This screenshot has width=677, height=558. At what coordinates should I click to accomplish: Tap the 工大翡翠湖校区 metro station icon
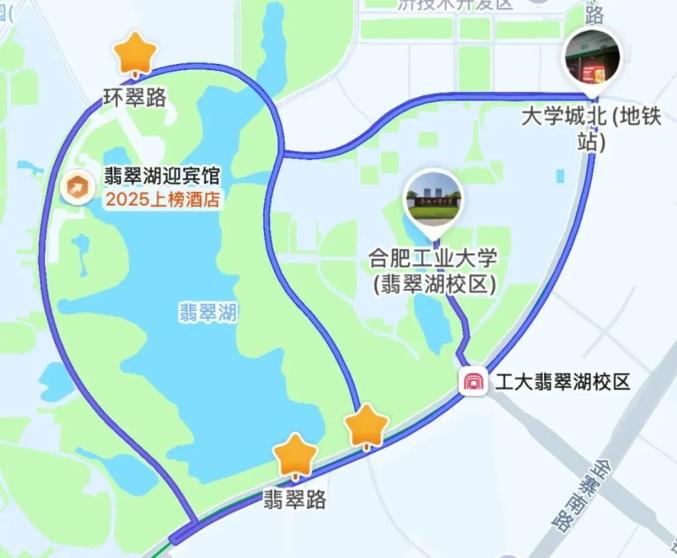(x=472, y=382)
